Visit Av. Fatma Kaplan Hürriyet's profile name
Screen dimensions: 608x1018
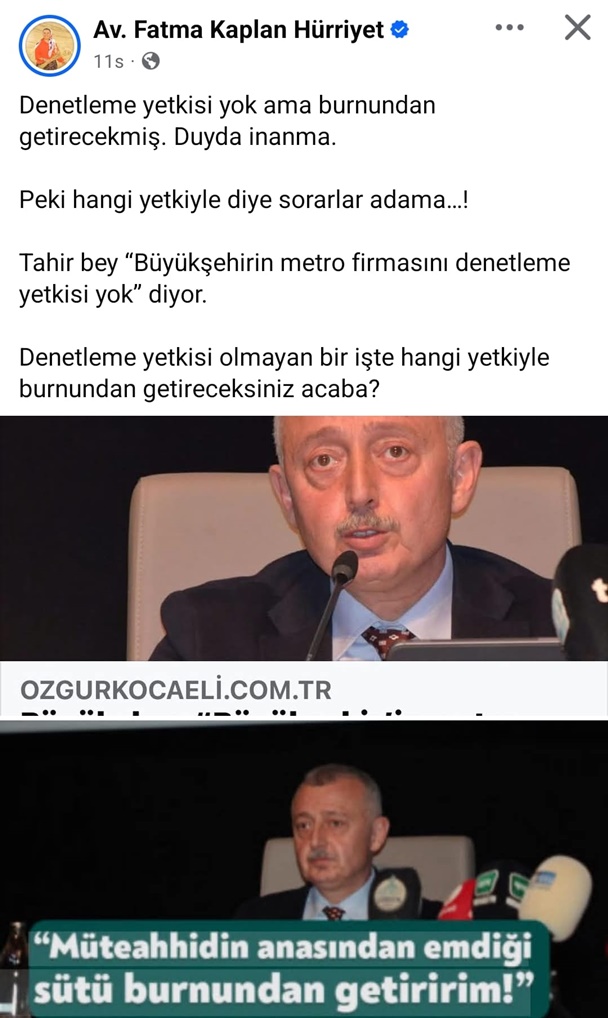(x=238, y=31)
